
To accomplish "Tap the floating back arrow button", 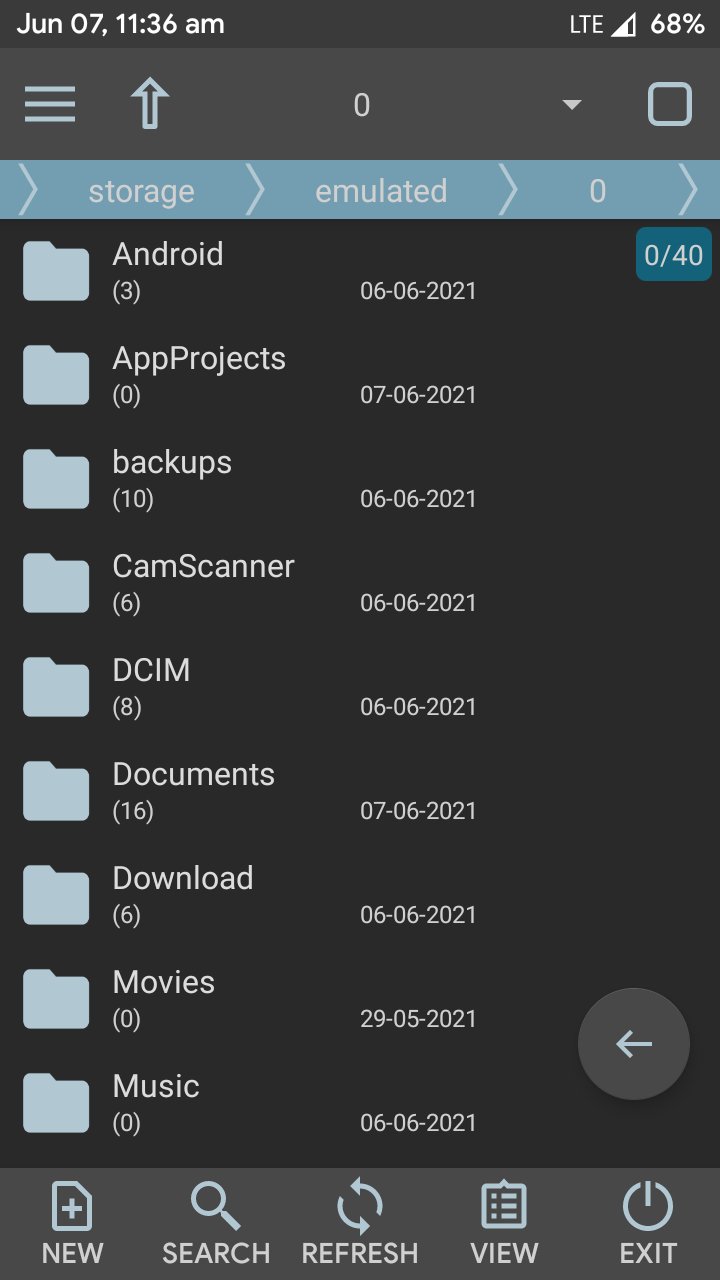I will (634, 1043).
